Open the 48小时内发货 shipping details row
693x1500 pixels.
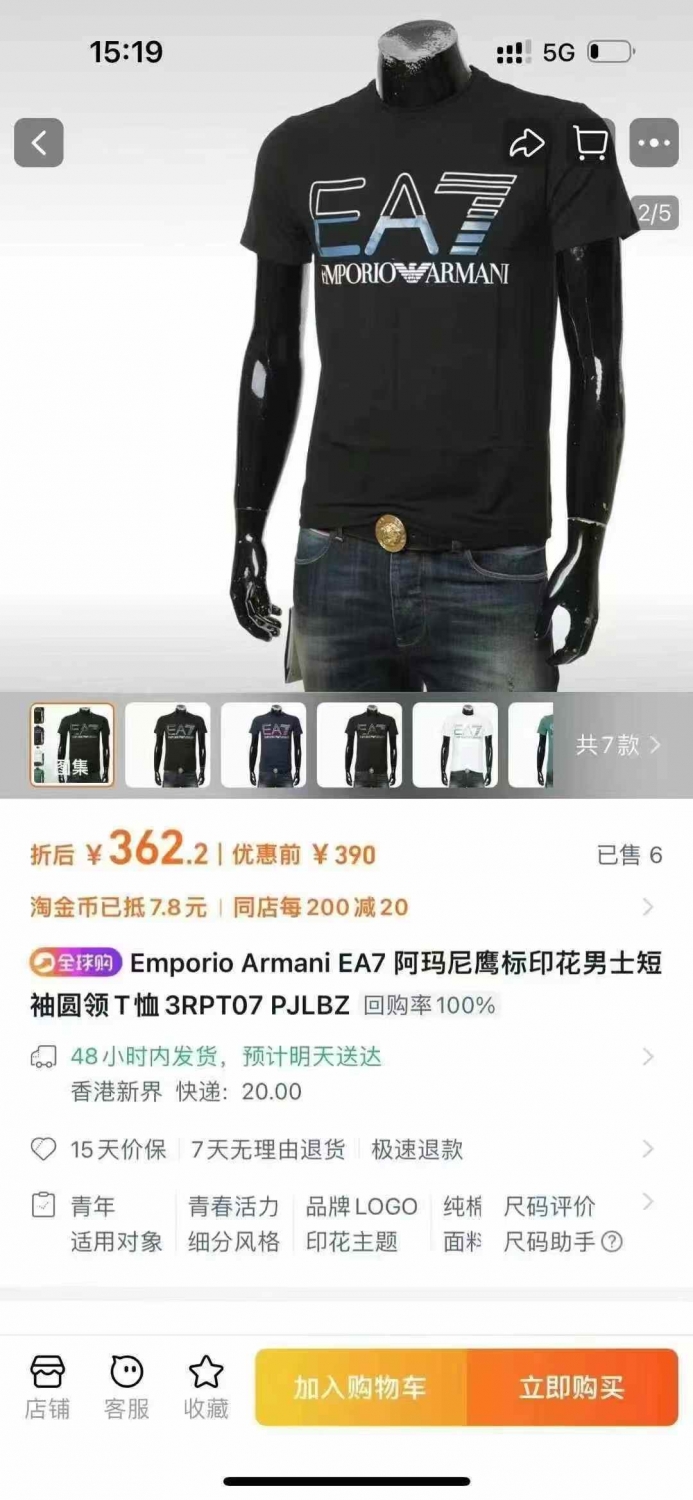pos(346,1073)
